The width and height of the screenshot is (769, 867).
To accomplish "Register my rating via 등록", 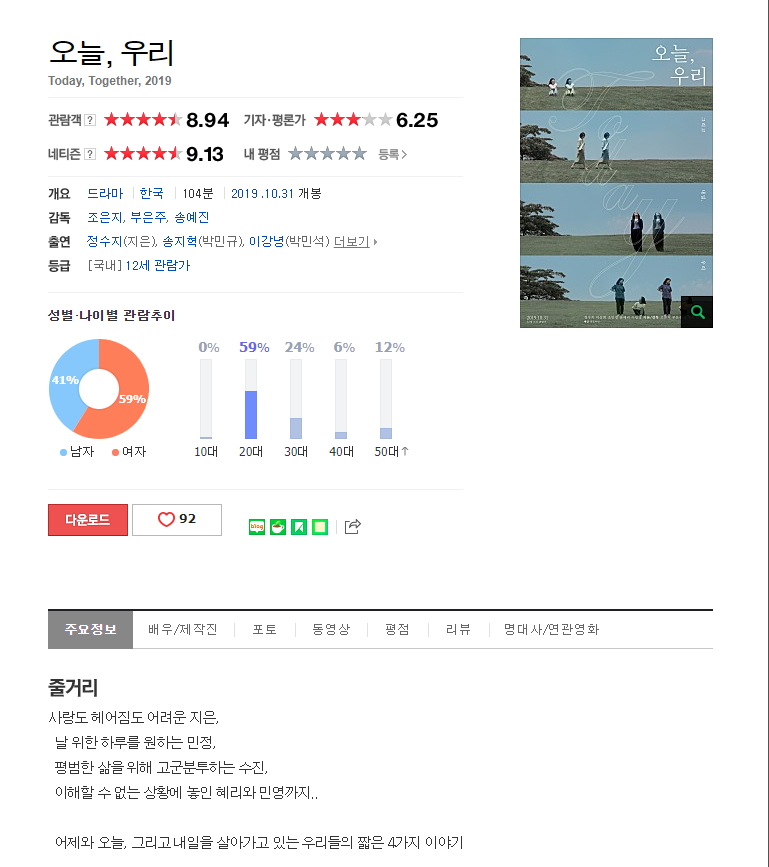I will pos(392,154).
